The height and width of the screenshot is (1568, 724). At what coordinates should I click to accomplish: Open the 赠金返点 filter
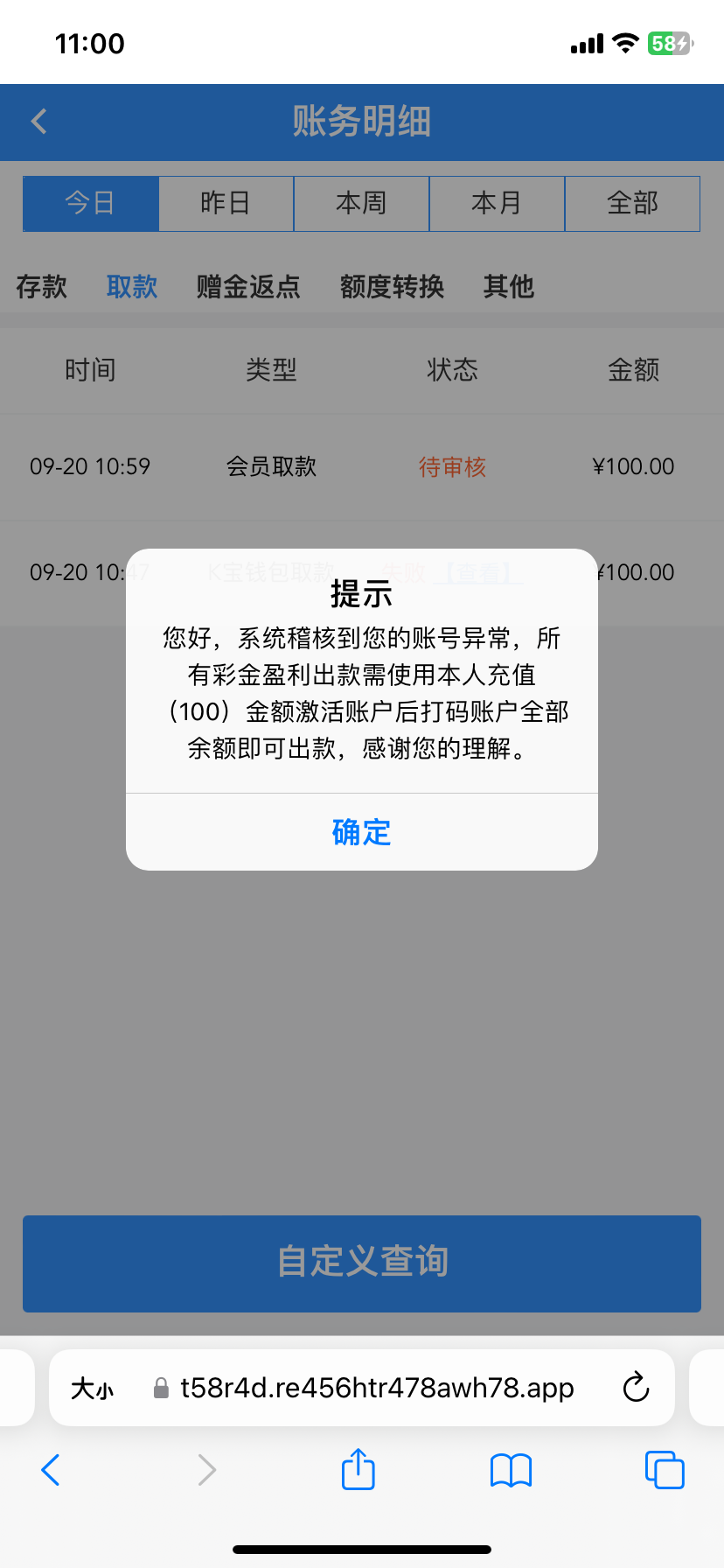pyautogui.click(x=248, y=287)
